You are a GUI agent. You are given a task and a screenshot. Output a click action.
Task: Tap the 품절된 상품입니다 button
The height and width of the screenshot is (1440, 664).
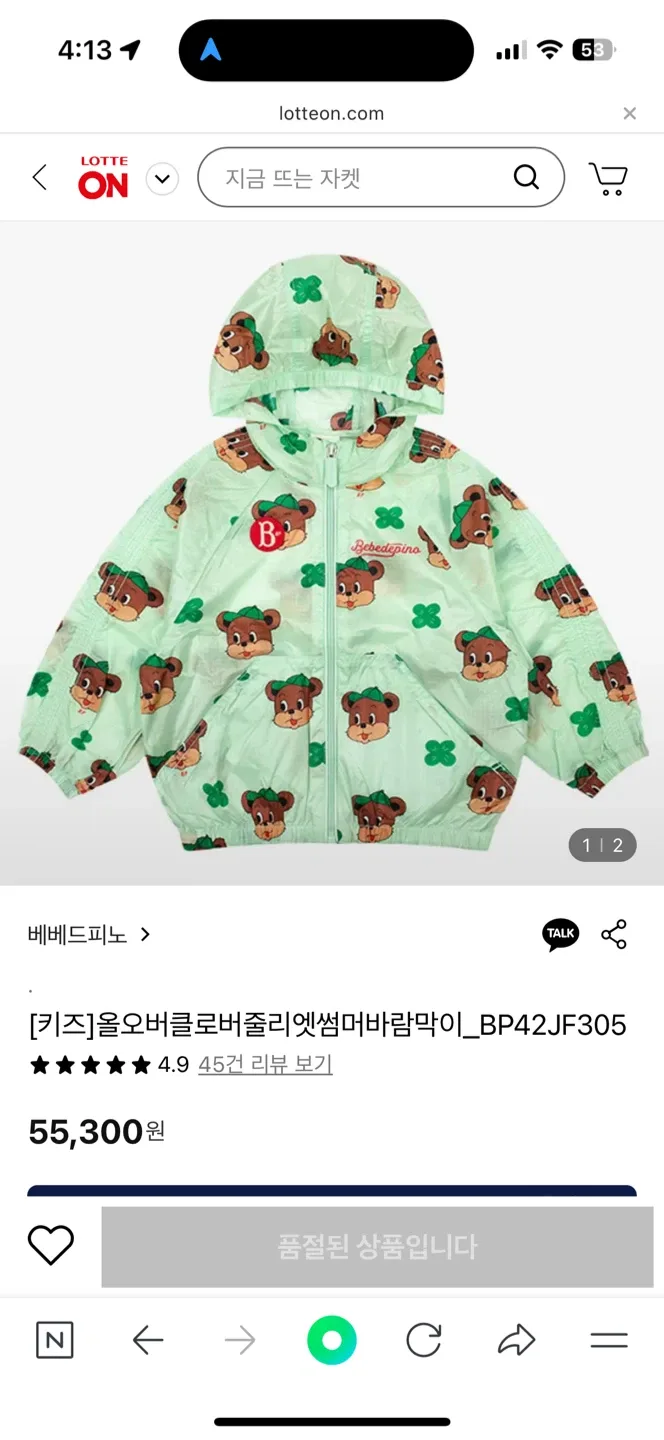[x=377, y=1247]
